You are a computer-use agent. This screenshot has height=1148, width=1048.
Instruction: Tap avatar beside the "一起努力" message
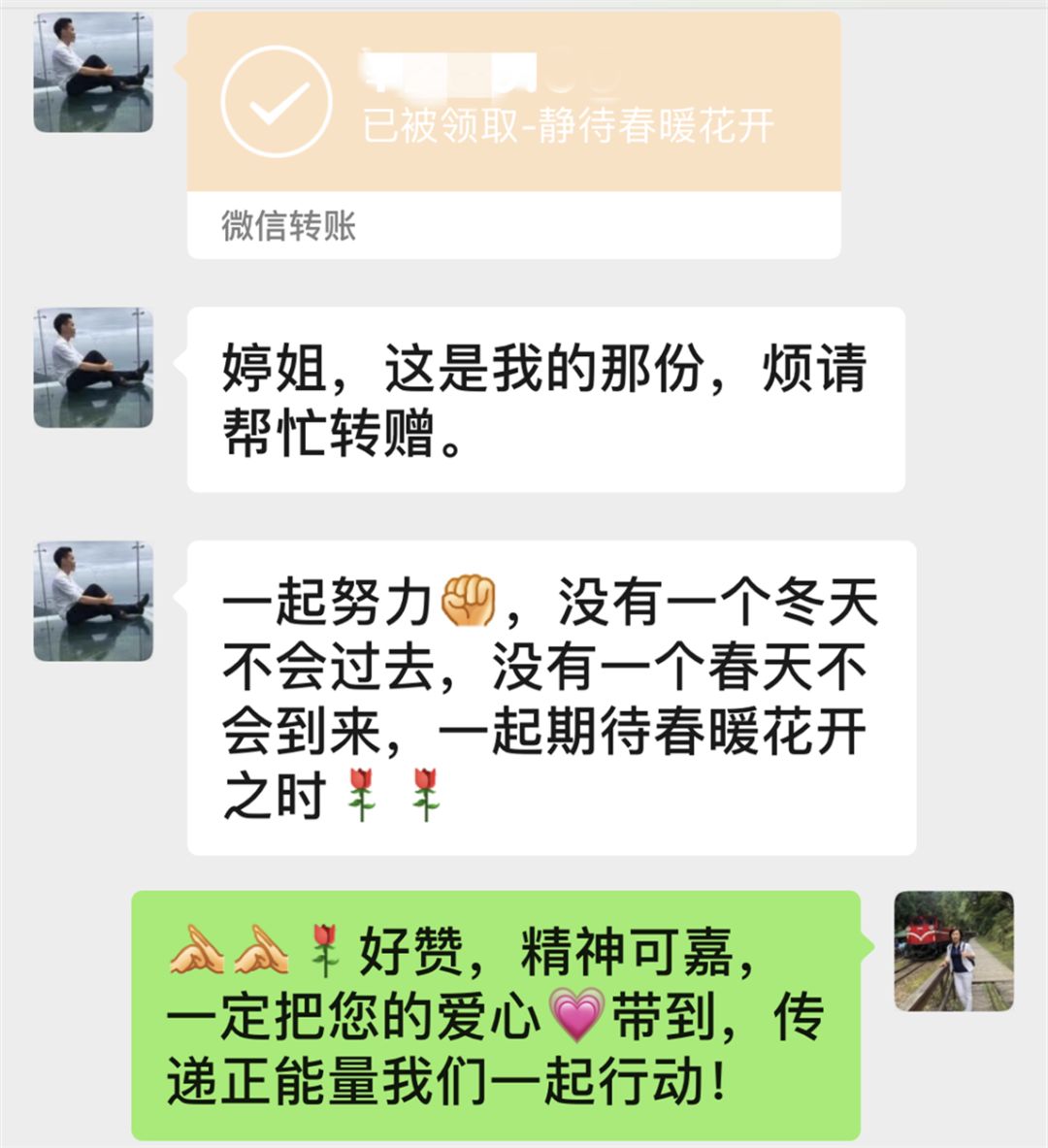[x=93, y=602]
